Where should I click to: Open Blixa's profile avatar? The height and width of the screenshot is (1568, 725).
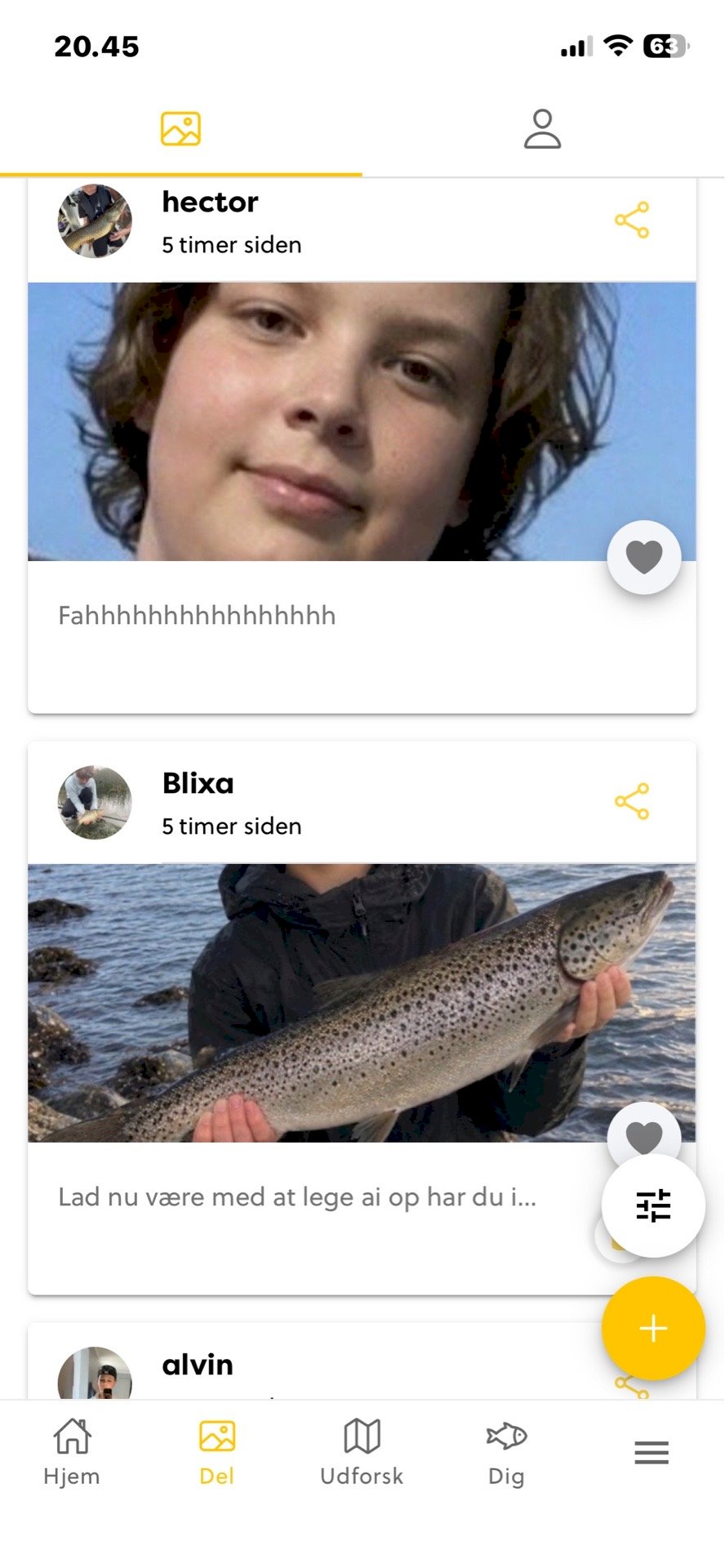95,802
